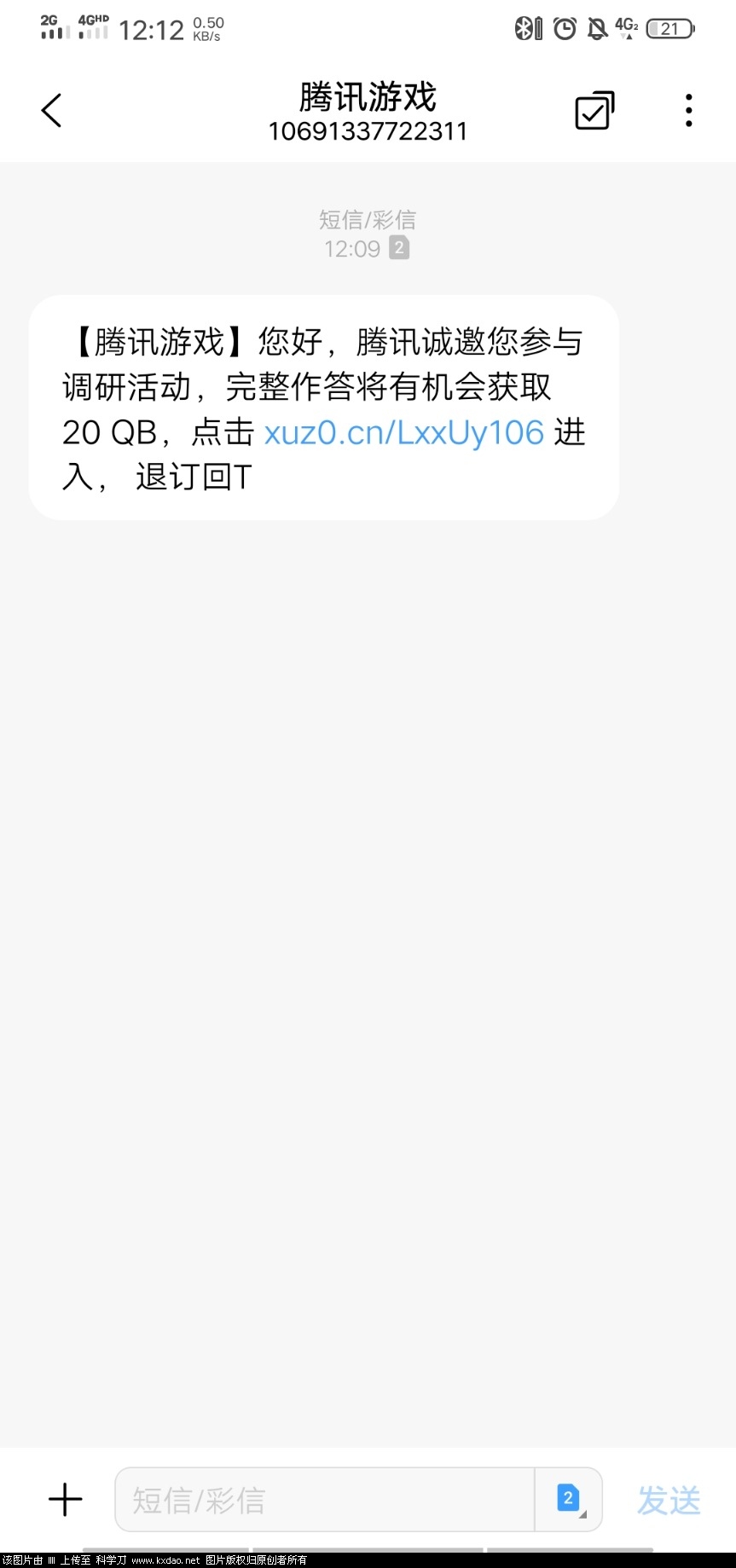Image resolution: width=736 pixels, height=1568 pixels.
Task: Tap the 0.50 KB/s network speed indicator
Action: [x=209, y=26]
